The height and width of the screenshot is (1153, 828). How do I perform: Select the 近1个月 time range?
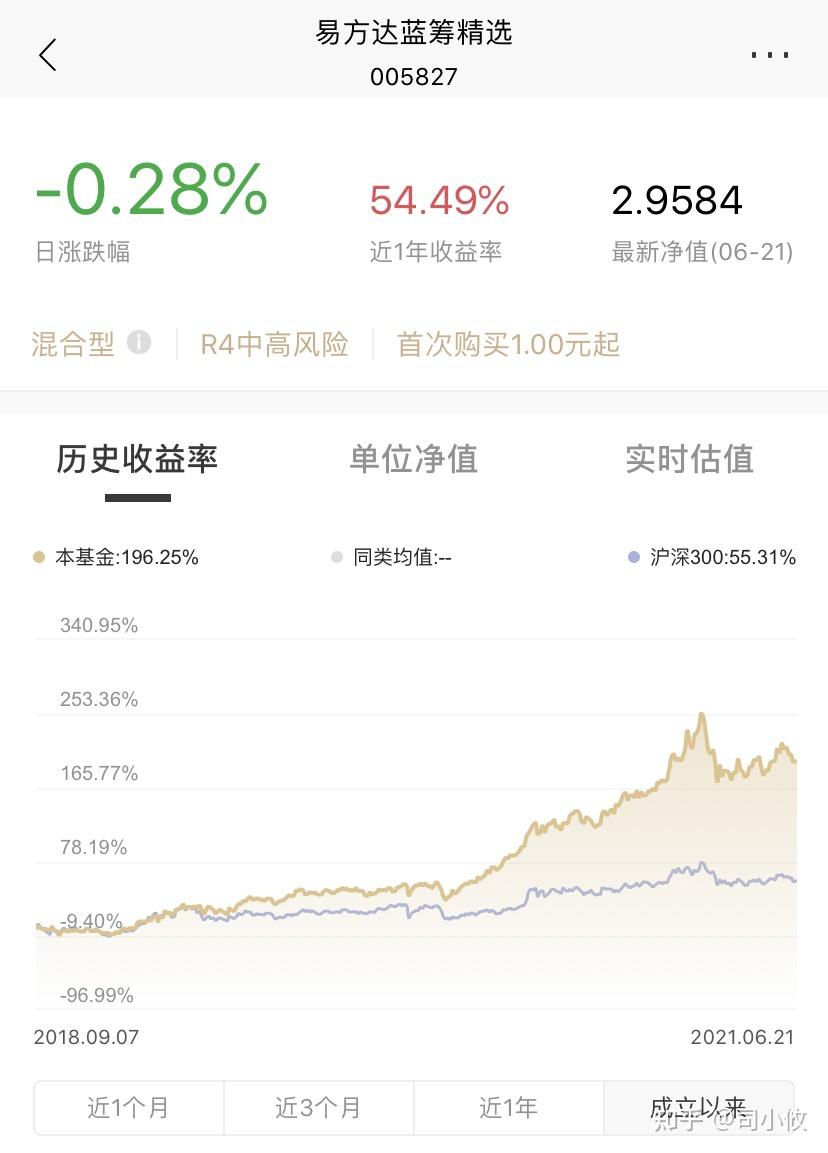click(128, 1107)
